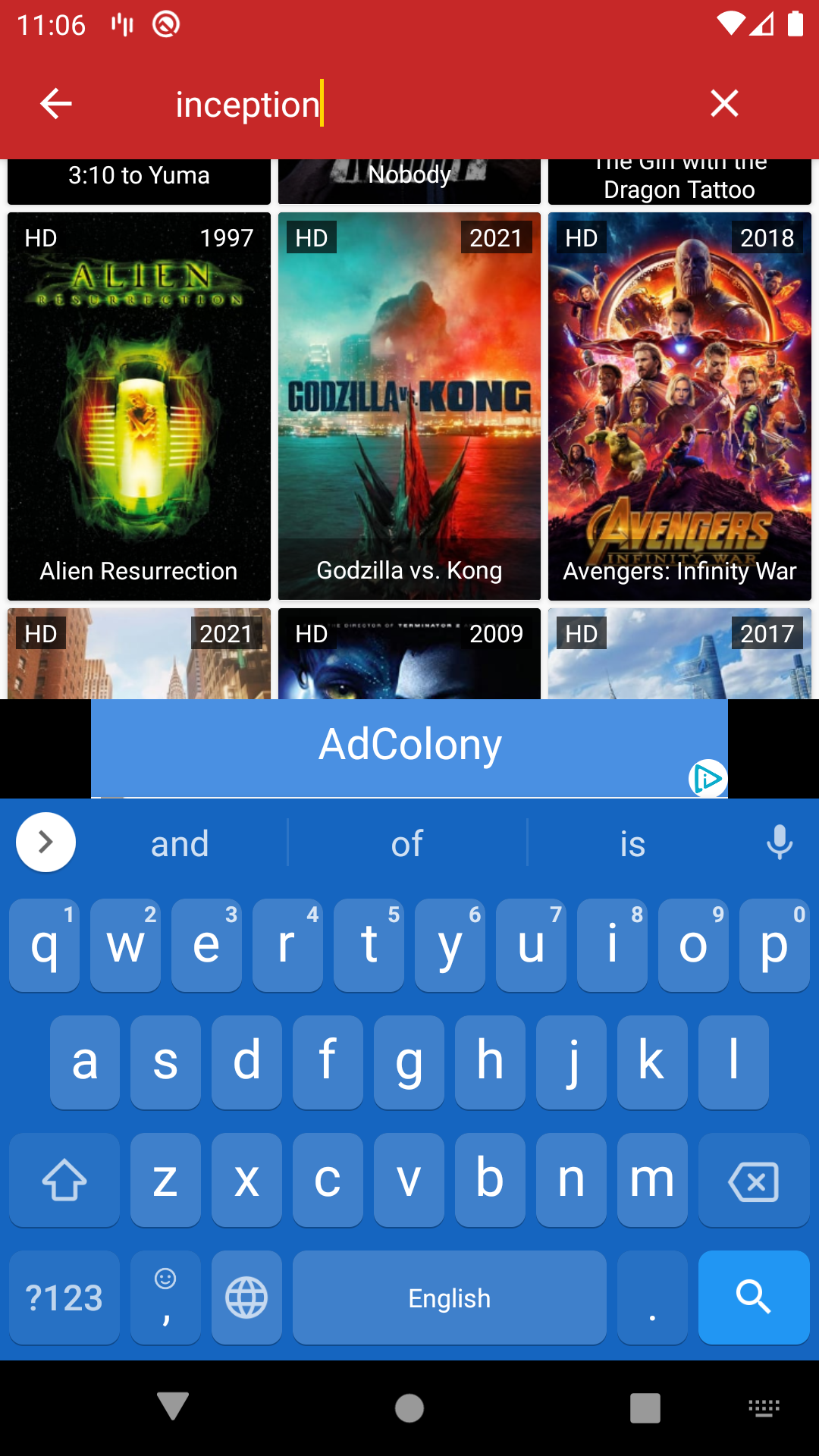Delete a character with the backspace key
819x1456 pixels.
[753, 1181]
